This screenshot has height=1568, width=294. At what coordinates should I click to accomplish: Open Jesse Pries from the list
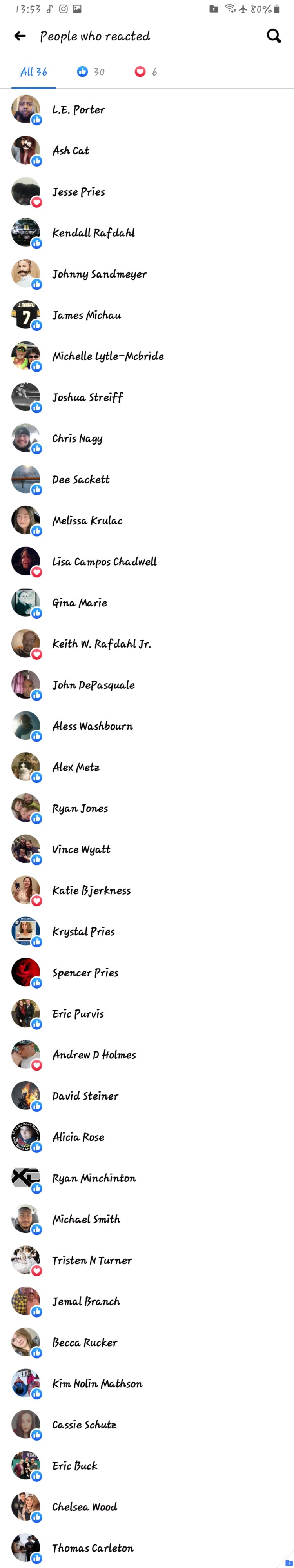tap(78, 192)
